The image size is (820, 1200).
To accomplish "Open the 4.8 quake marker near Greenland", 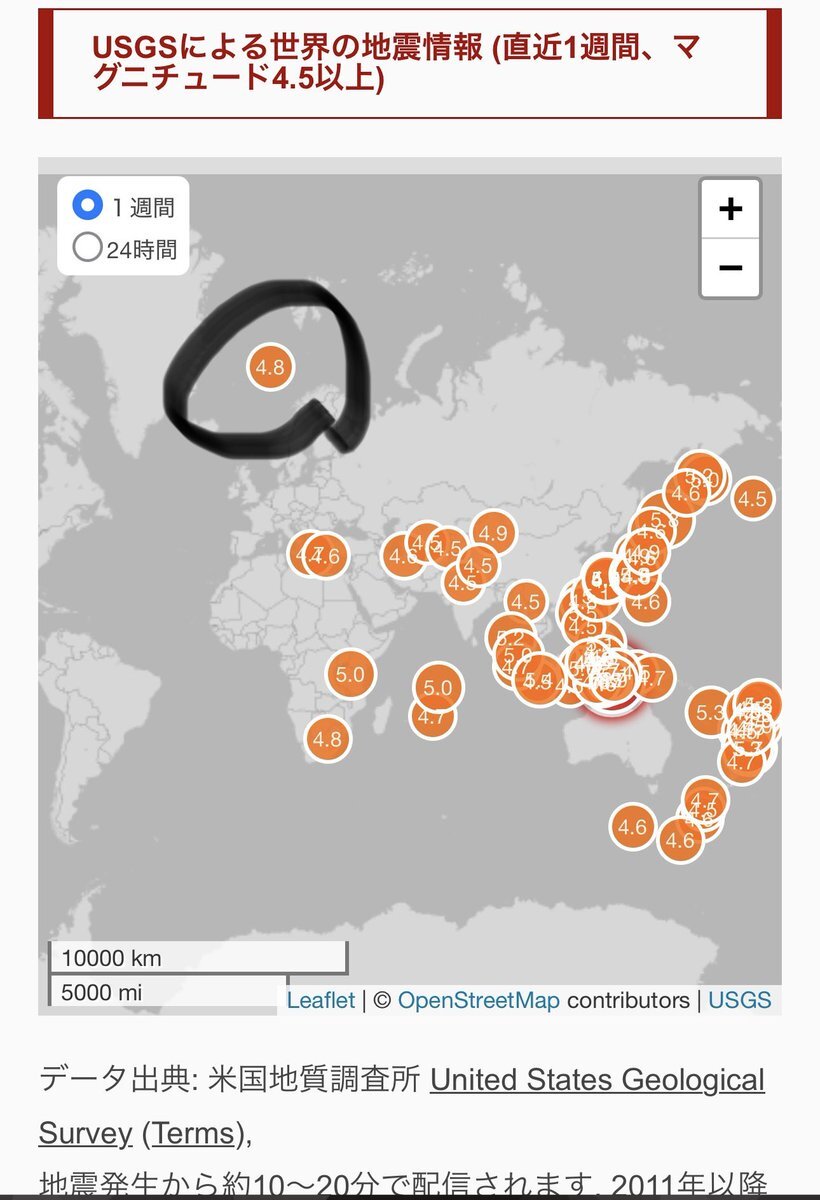I will (x=270, y=367).
